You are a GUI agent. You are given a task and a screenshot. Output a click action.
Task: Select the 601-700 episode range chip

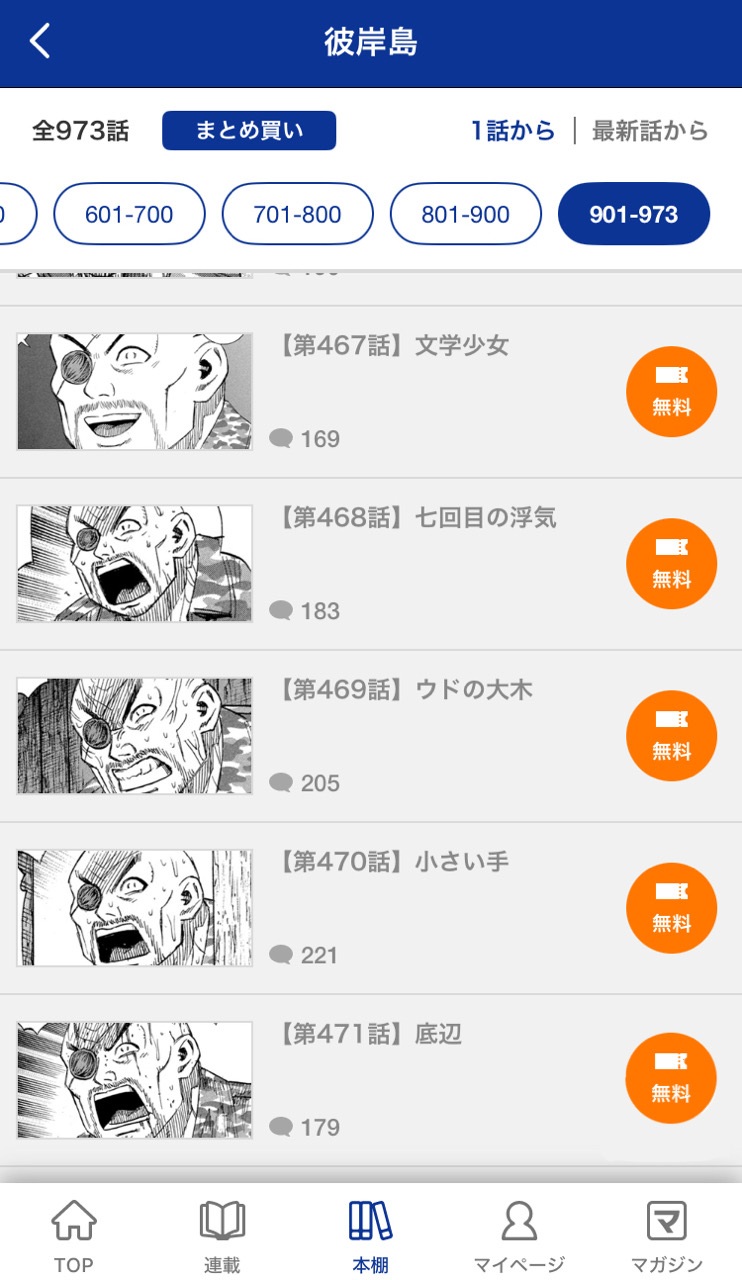129,214
